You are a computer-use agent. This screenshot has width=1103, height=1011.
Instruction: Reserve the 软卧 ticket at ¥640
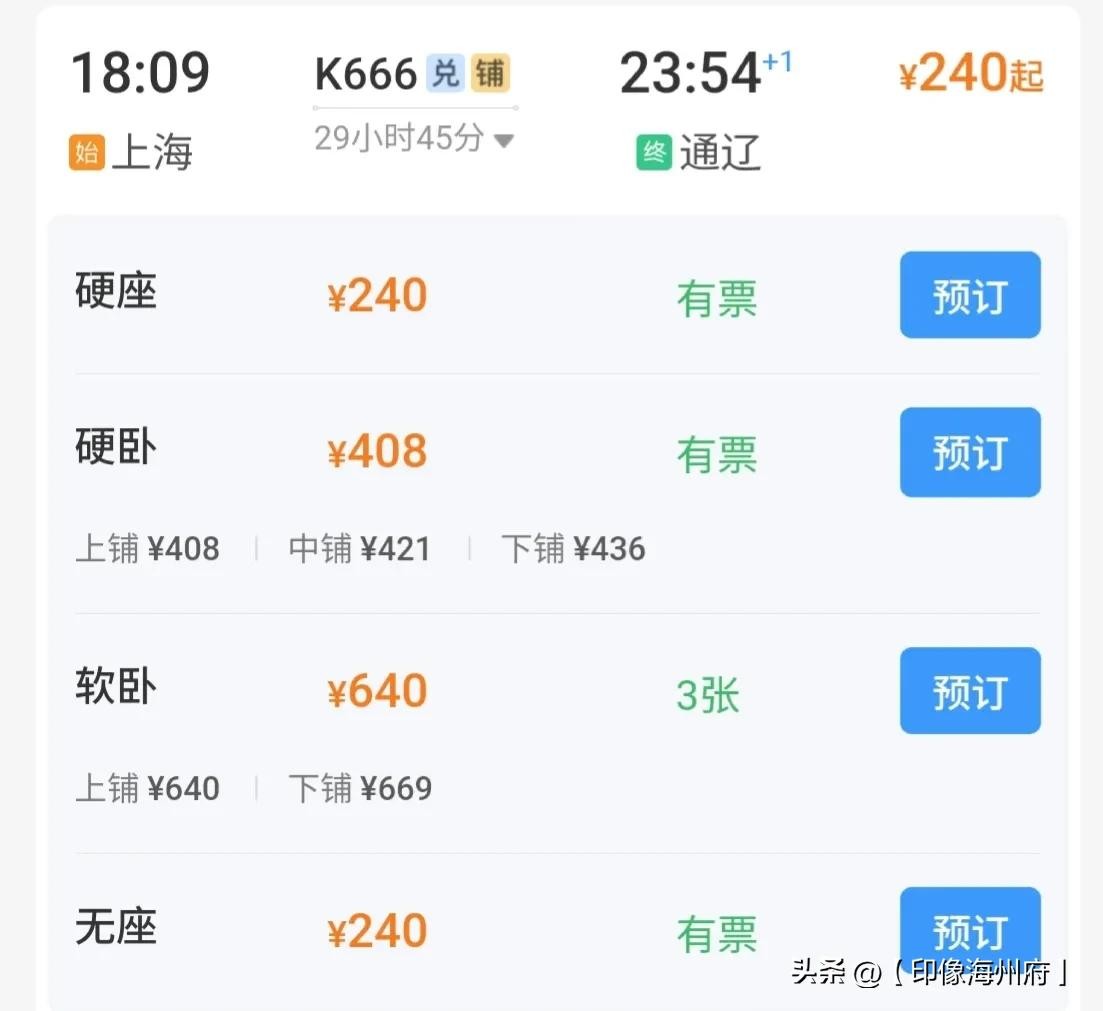point(969,691)
